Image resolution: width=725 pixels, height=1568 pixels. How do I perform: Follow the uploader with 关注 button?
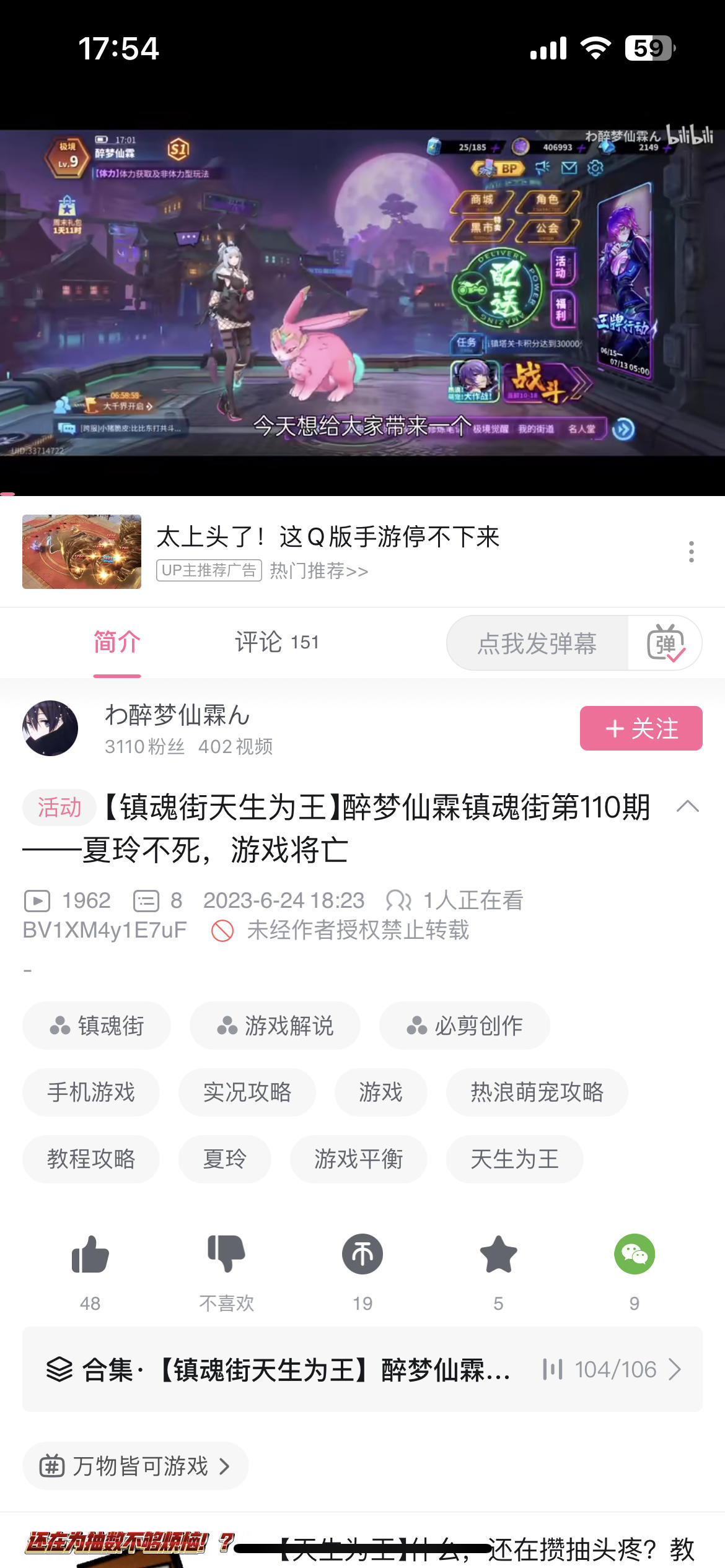point(641,728)
